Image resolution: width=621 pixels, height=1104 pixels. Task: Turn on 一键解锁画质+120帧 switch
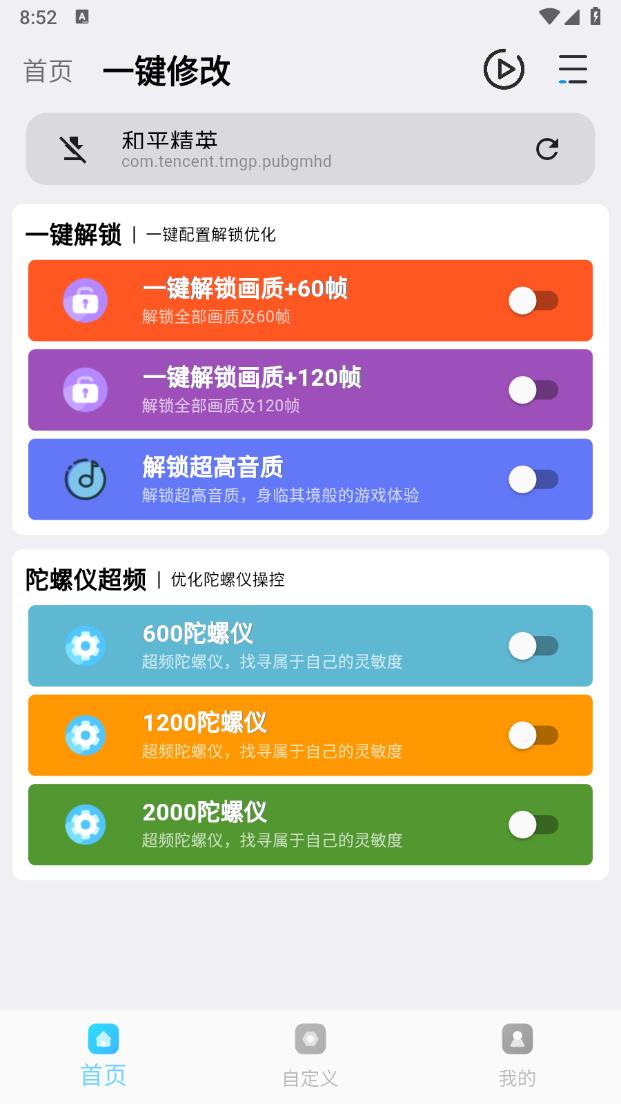coord(534,390)
